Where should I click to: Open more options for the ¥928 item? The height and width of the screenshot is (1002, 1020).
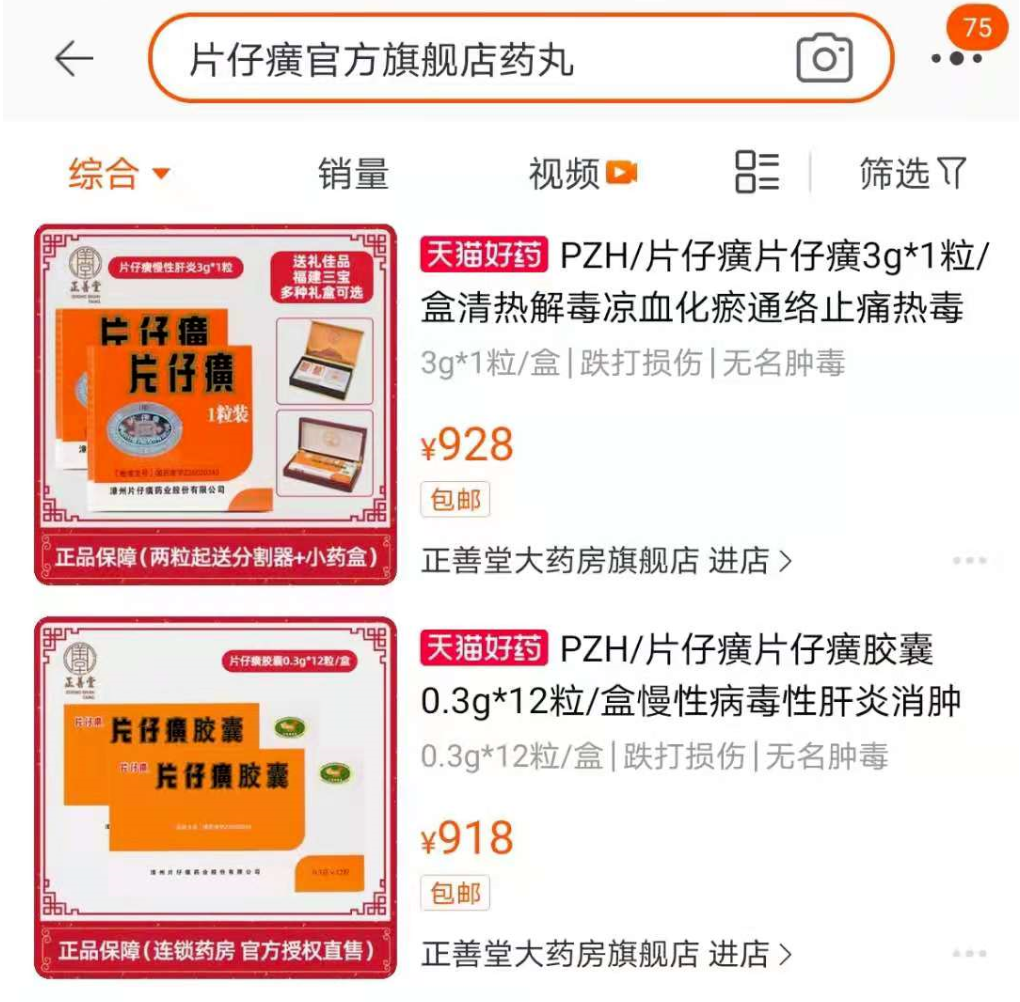pos(969,561)
